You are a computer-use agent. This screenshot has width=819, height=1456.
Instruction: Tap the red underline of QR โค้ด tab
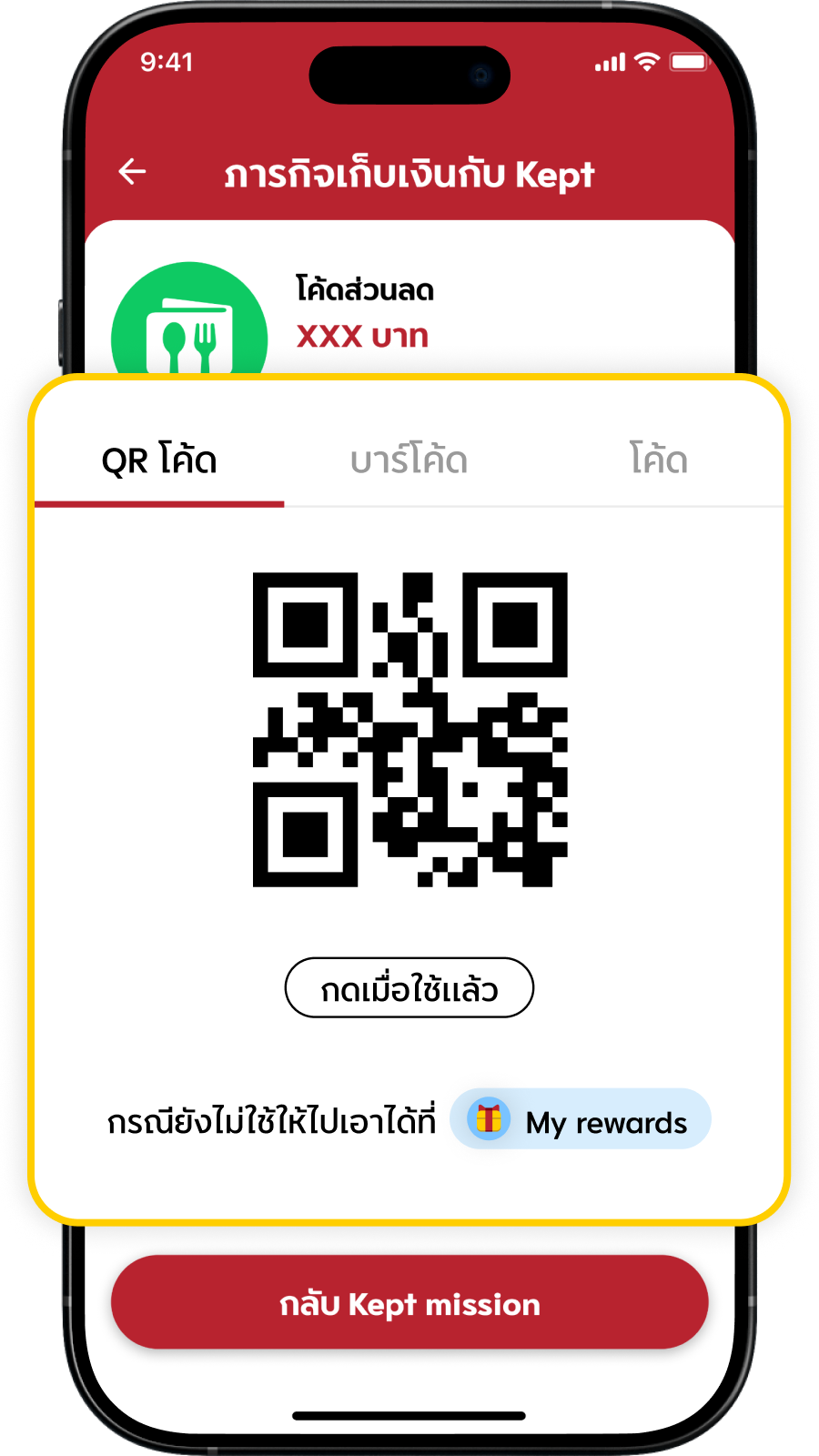(159, 501)
